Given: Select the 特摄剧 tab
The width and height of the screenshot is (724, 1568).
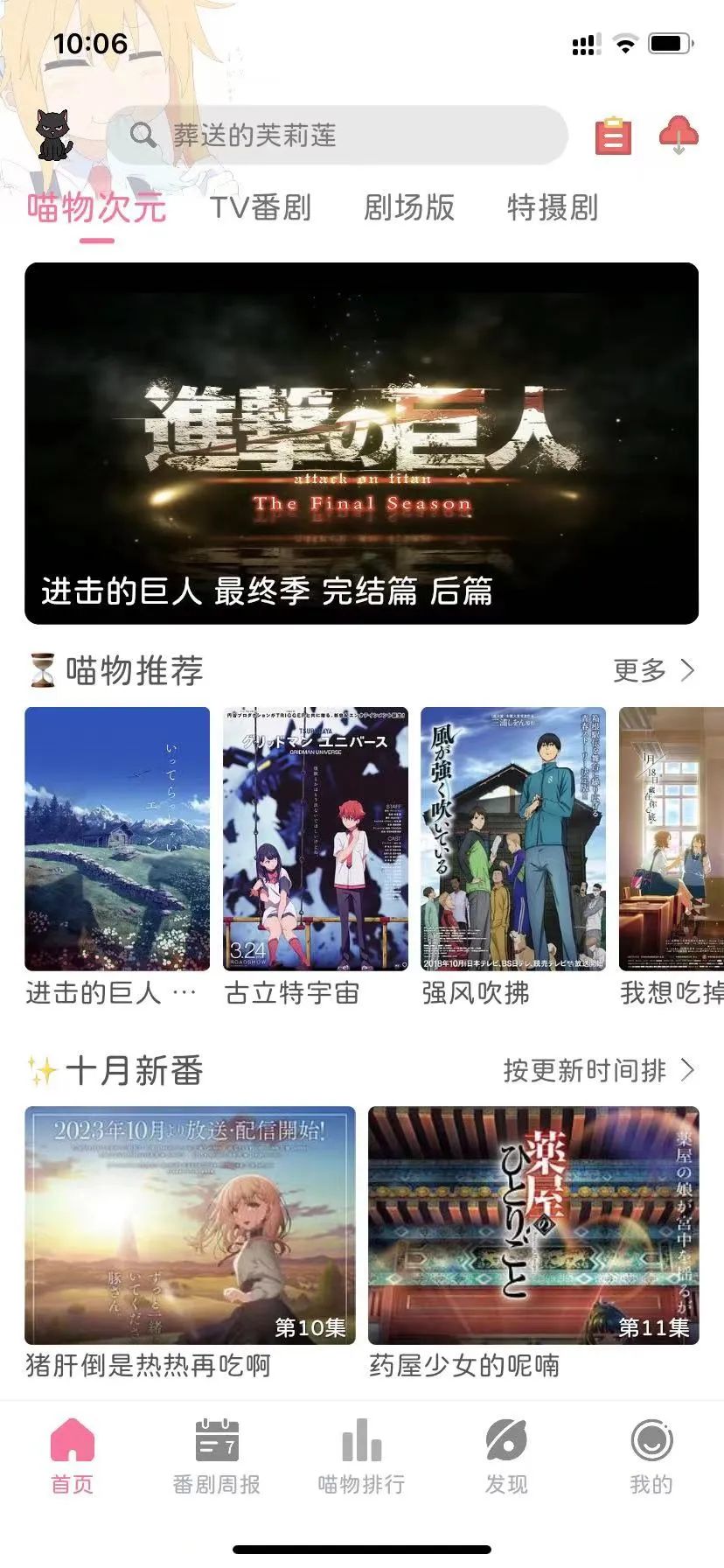Looking at the screenshot, I should point(553,208).
